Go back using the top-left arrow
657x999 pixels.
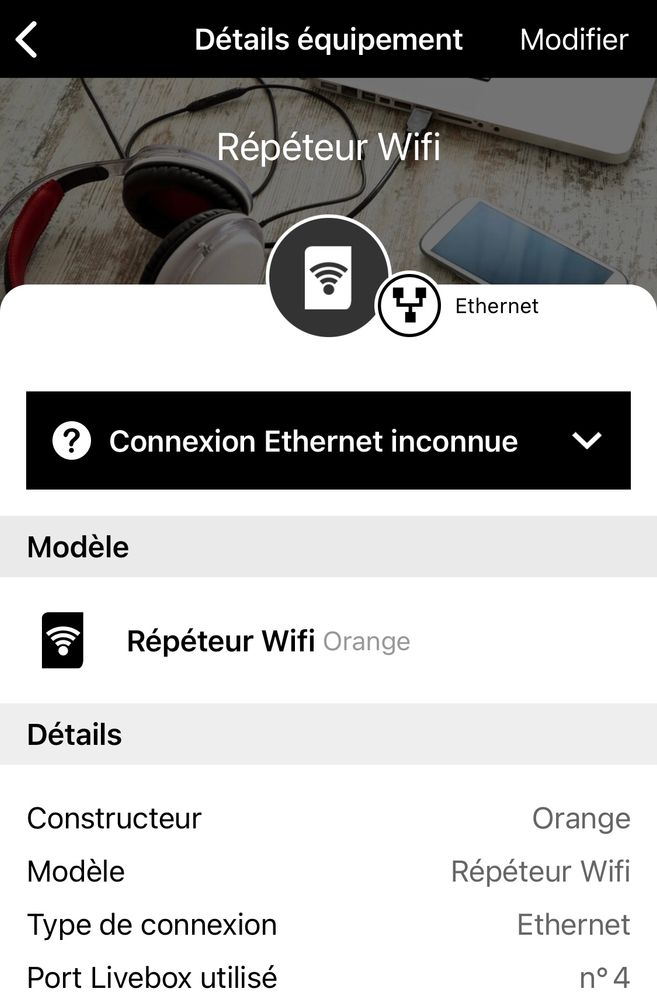[x=28, y=40]
